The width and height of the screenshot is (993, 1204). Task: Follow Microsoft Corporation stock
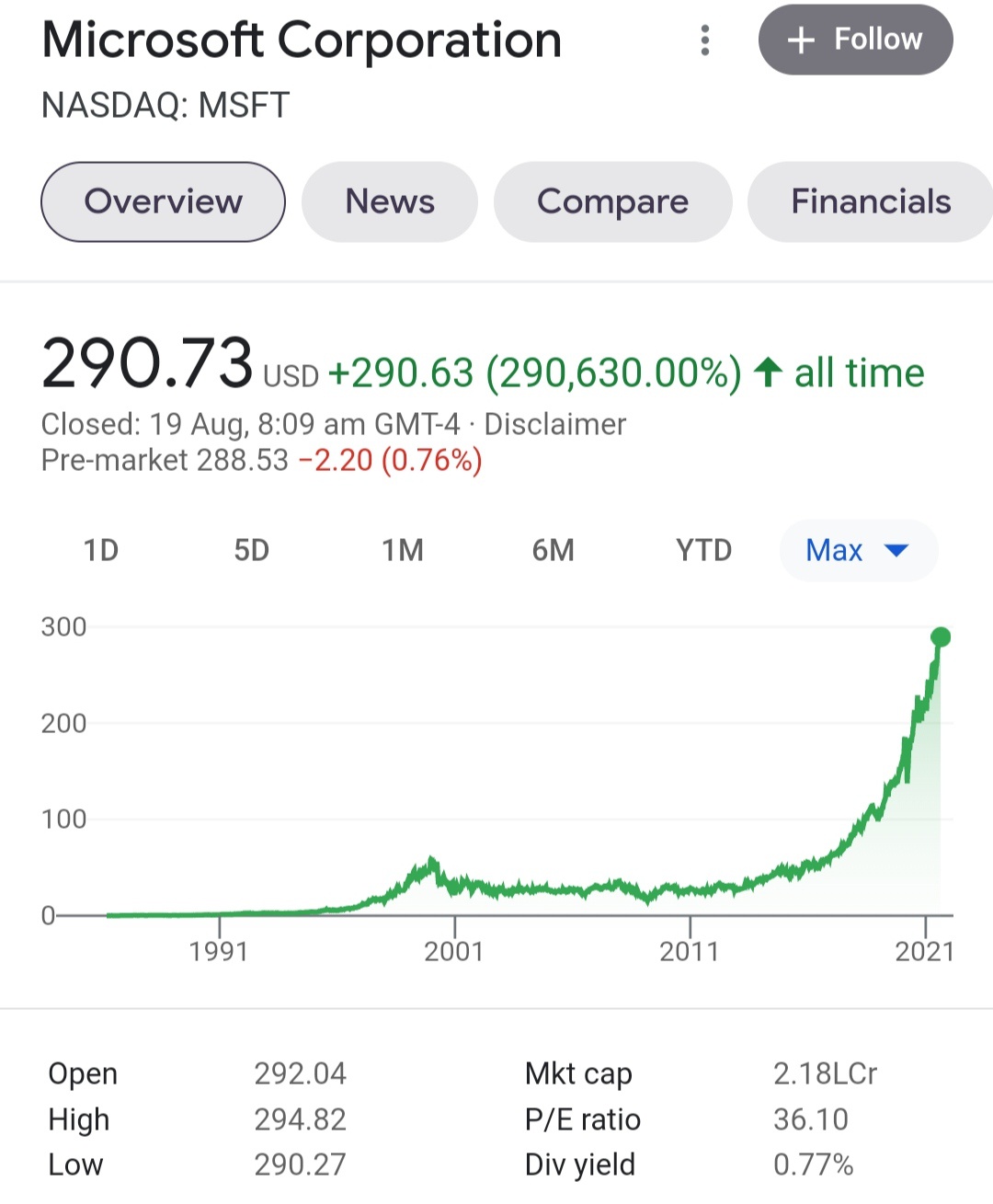[855, 40]
